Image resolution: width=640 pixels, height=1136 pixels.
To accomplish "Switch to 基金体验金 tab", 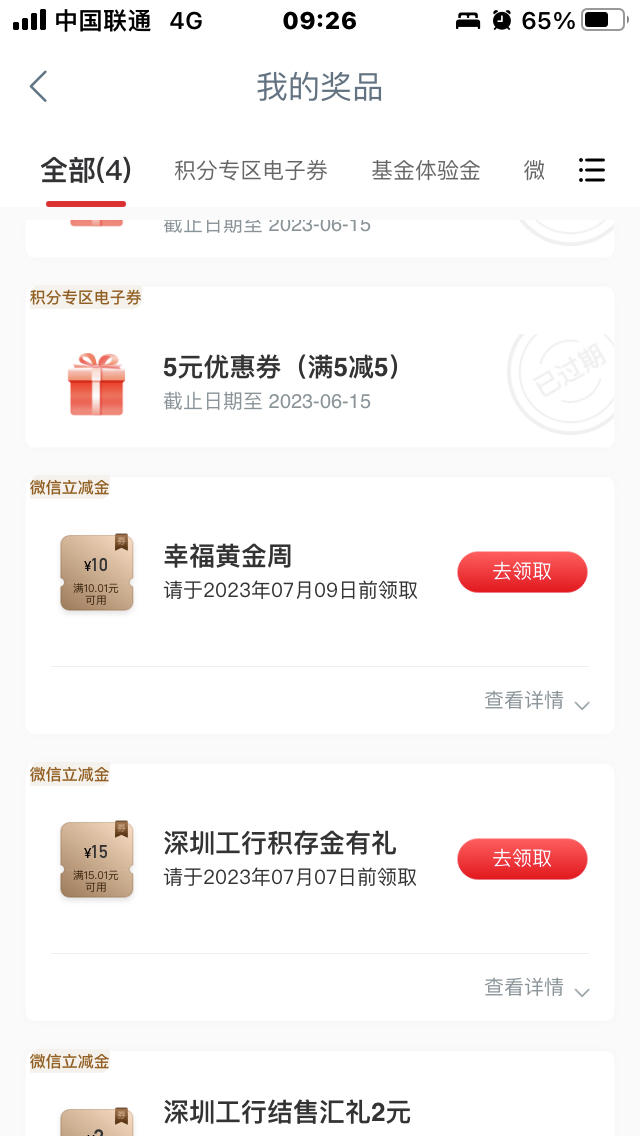I will tap(425, 171).
